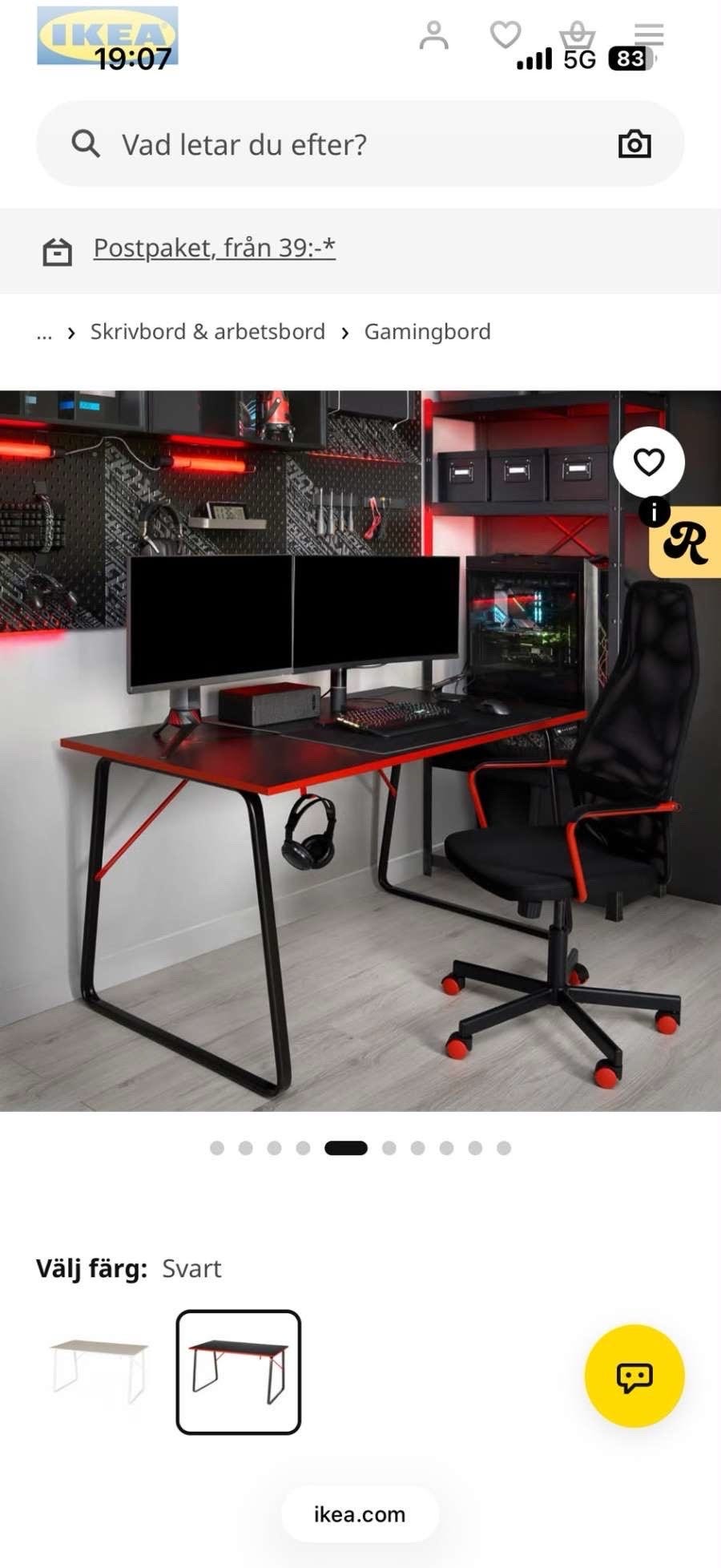Open the hamburger menu
Screen dimensions: 721x1568
[649, 35]
